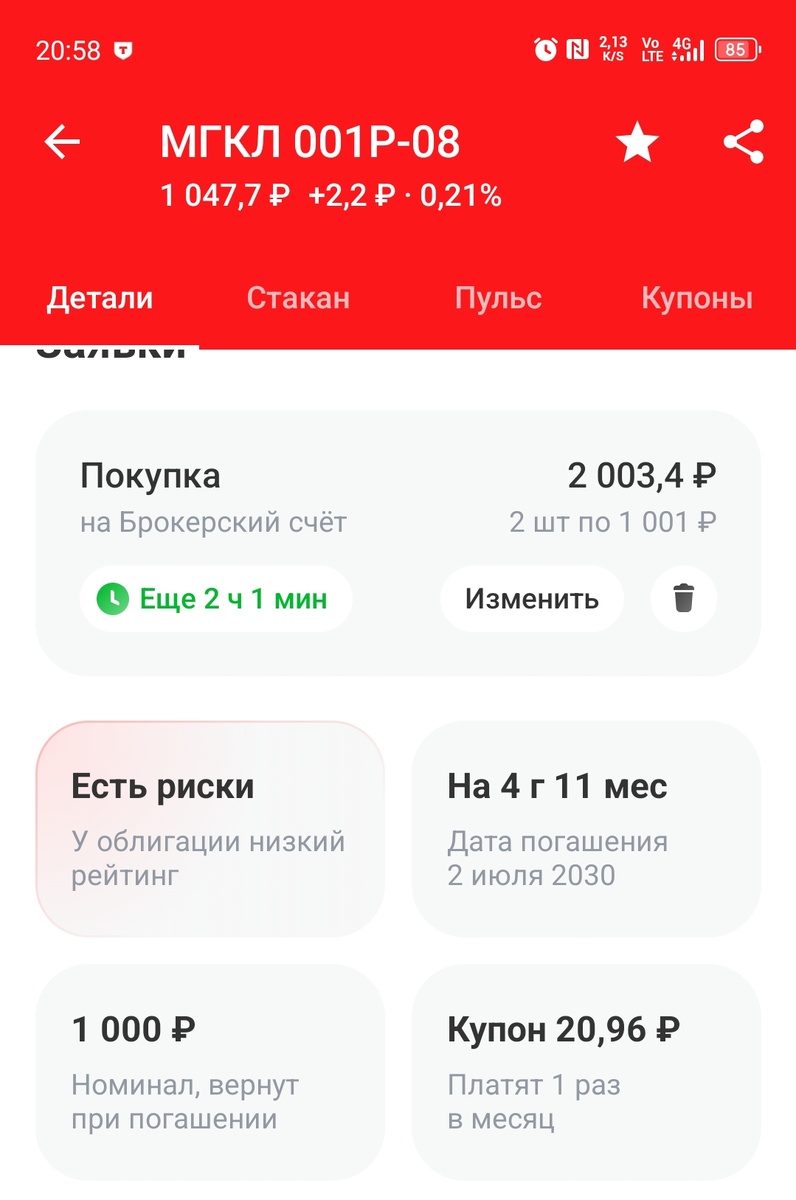Tap the maturity card На 4 г 11 мес
This screenshot has height=1200, width=796.
pos(585,829)
